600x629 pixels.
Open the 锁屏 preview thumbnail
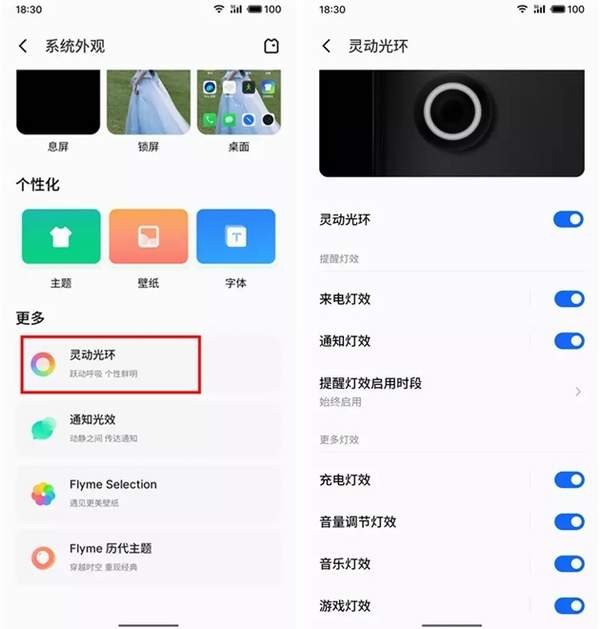(x=148, y=102)
